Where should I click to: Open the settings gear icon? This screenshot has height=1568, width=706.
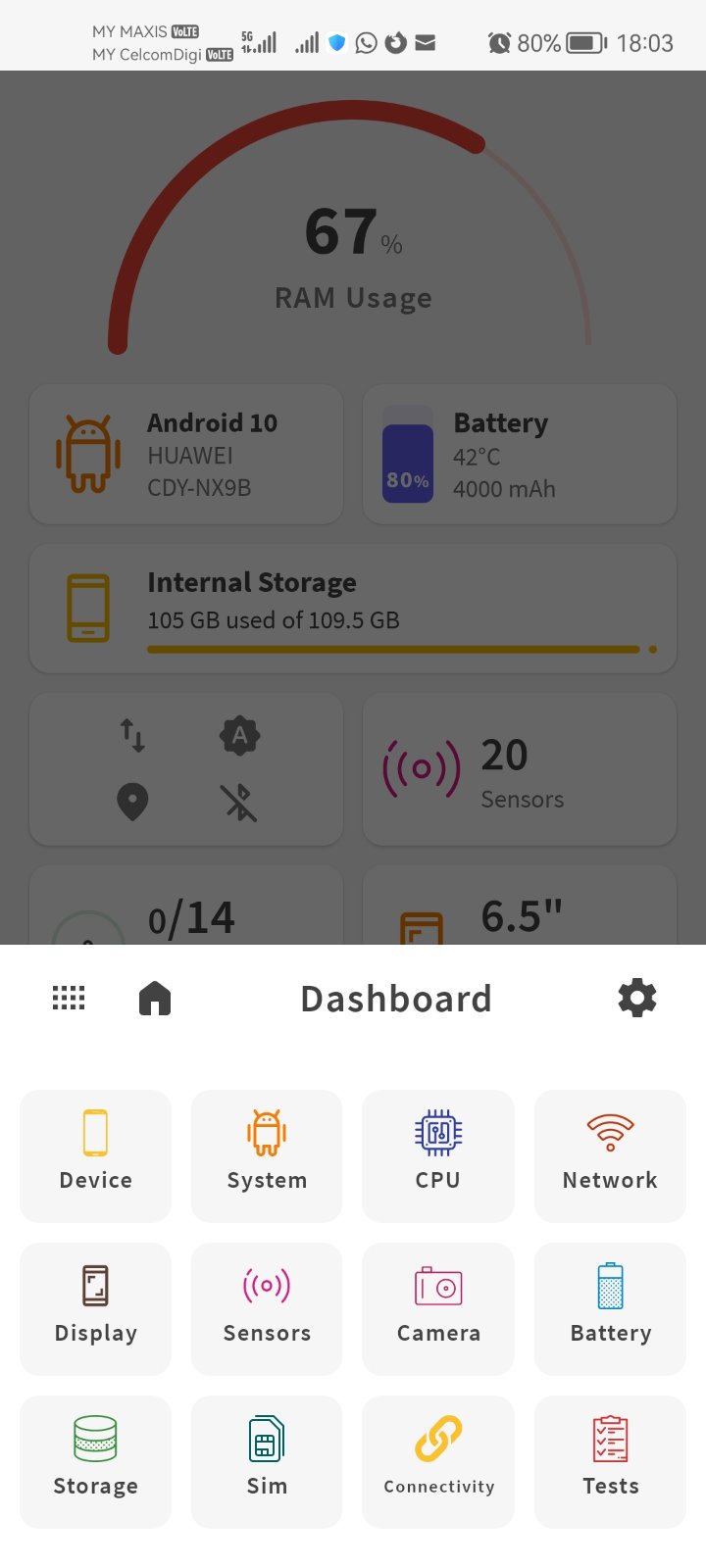tap(636, 998)
